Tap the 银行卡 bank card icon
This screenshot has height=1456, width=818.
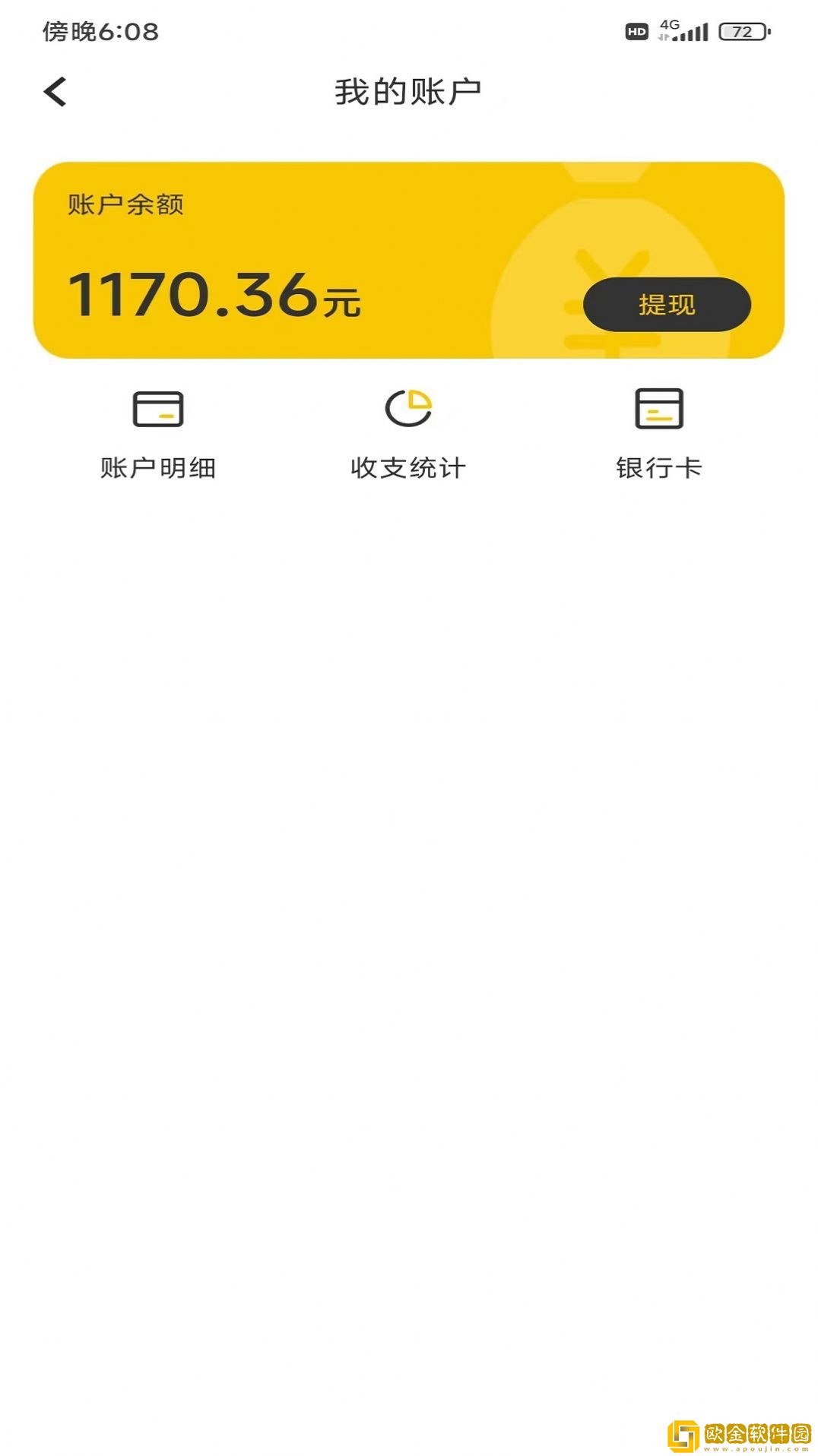coord(660,407)
